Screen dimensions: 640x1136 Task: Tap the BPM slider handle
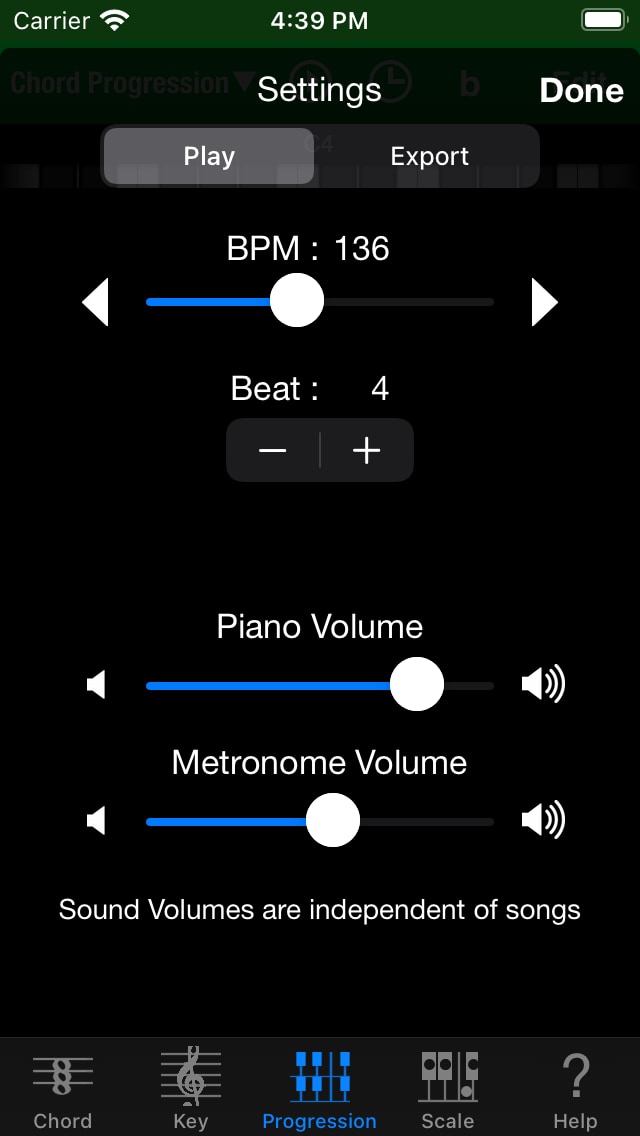(297, 300)
